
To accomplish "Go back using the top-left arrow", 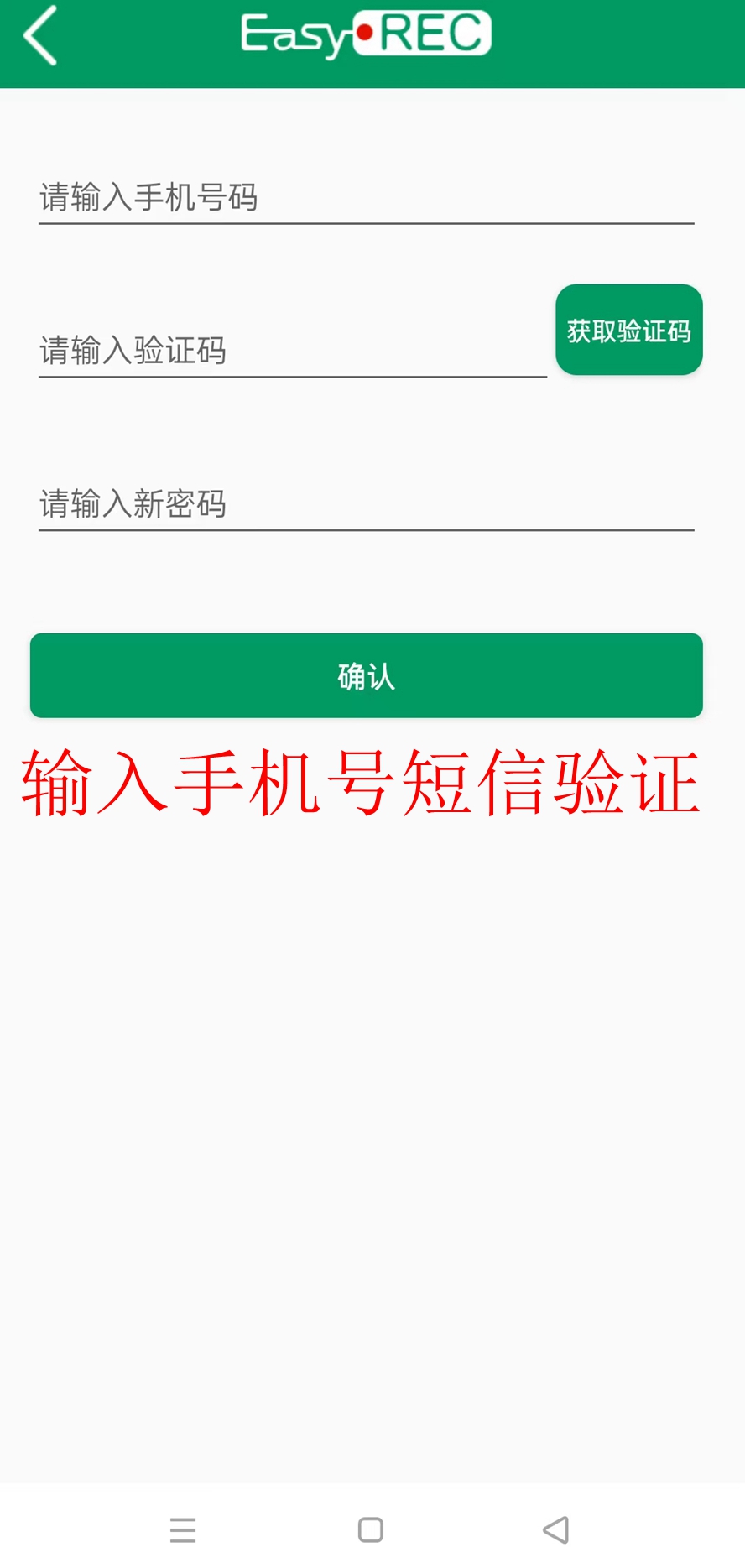I will click(x=39, y=35).
